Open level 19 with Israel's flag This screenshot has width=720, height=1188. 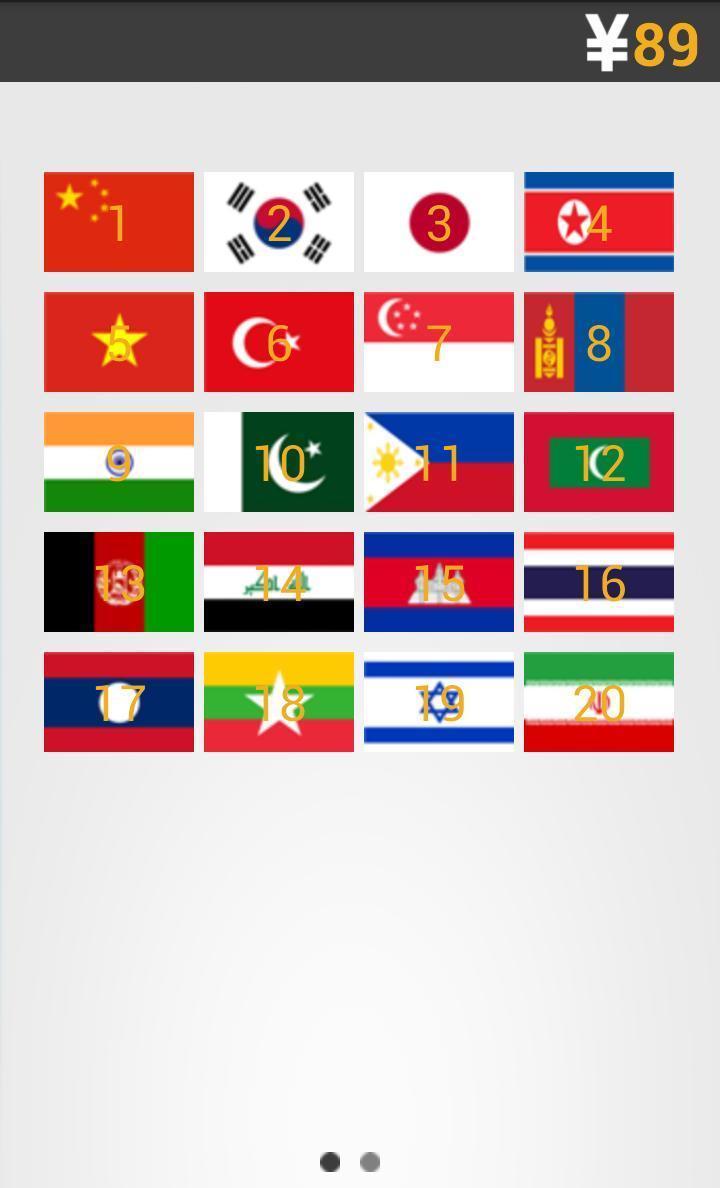tap(439, 702)
